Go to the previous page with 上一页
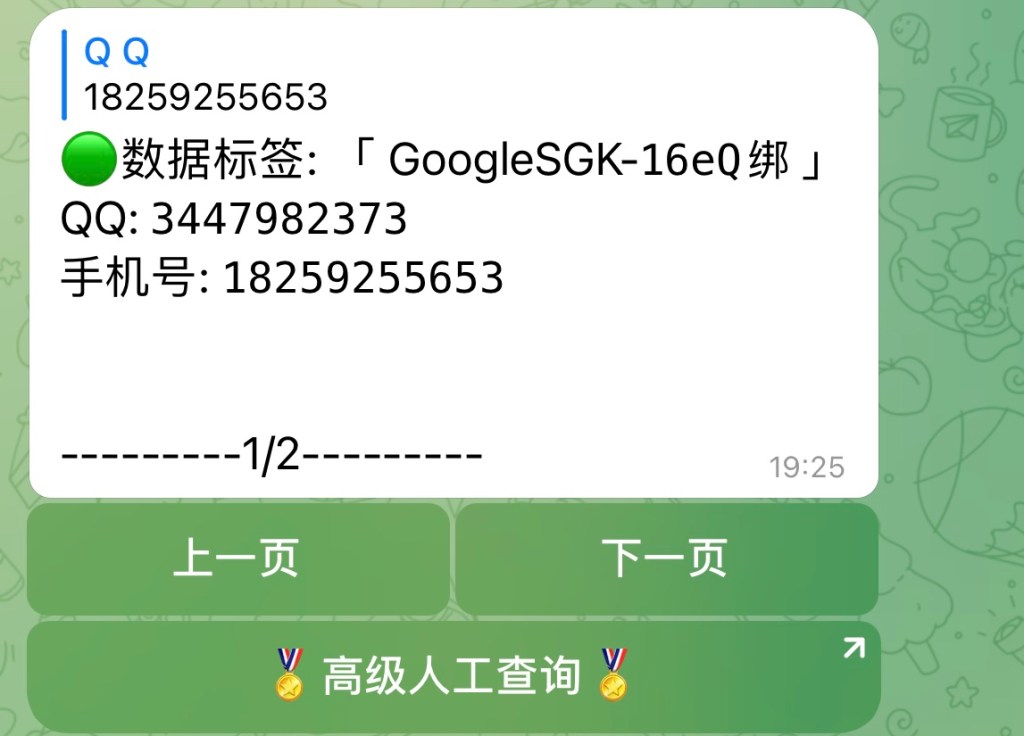Image resolution: width=1024 pixels, height=736 pixels. 237,559
